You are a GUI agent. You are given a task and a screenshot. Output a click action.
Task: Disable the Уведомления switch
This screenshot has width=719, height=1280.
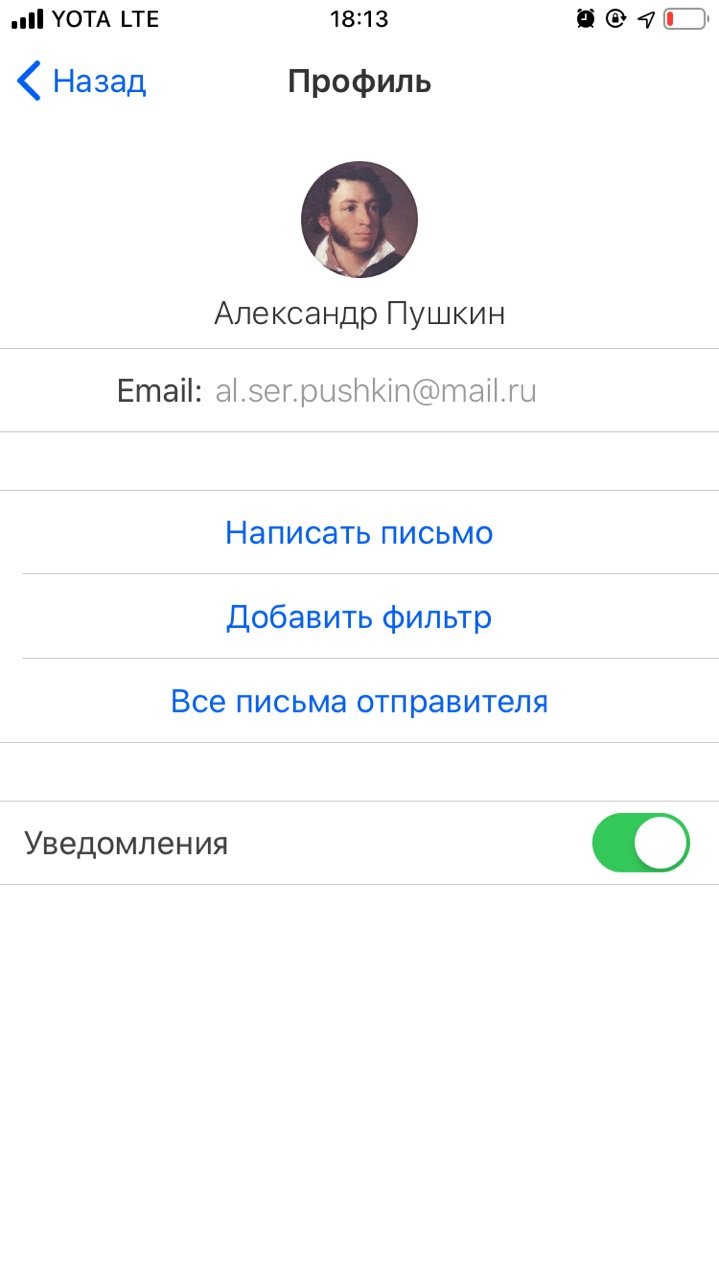pyautogui.click(x=641, y=843)
